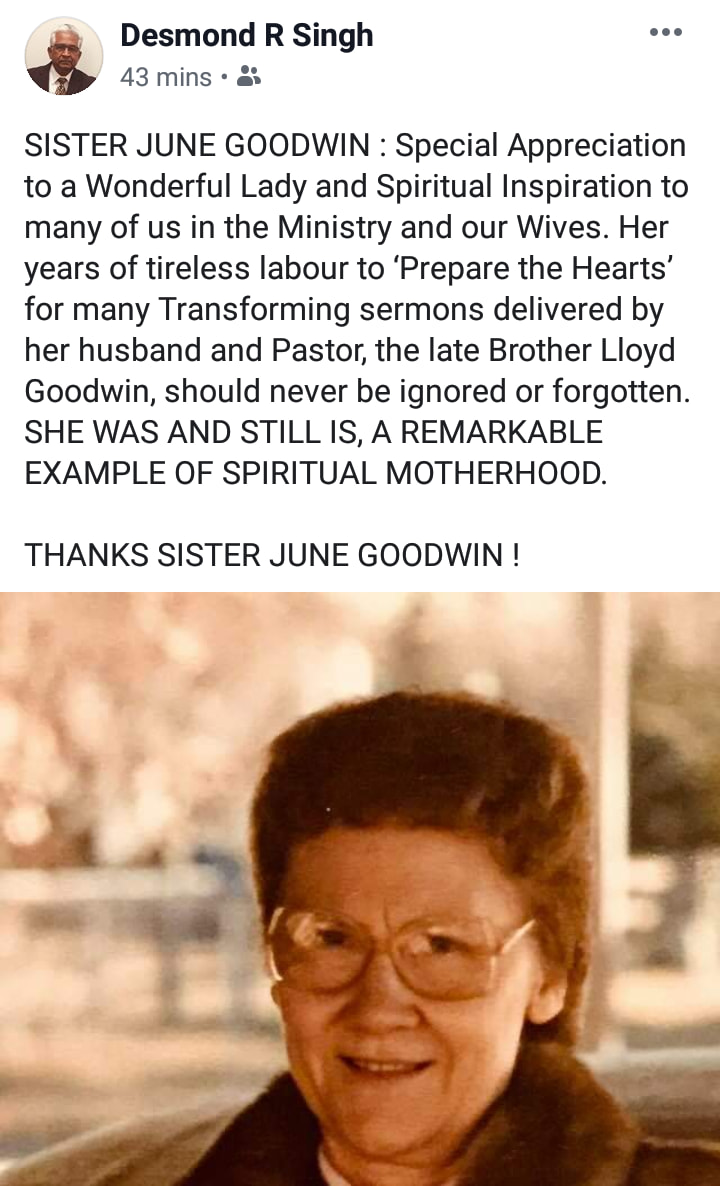The height and width of the screenshot is (1186, 720).
Task: Open Desmond R Singh's profile picture
Action: (64, 56)
